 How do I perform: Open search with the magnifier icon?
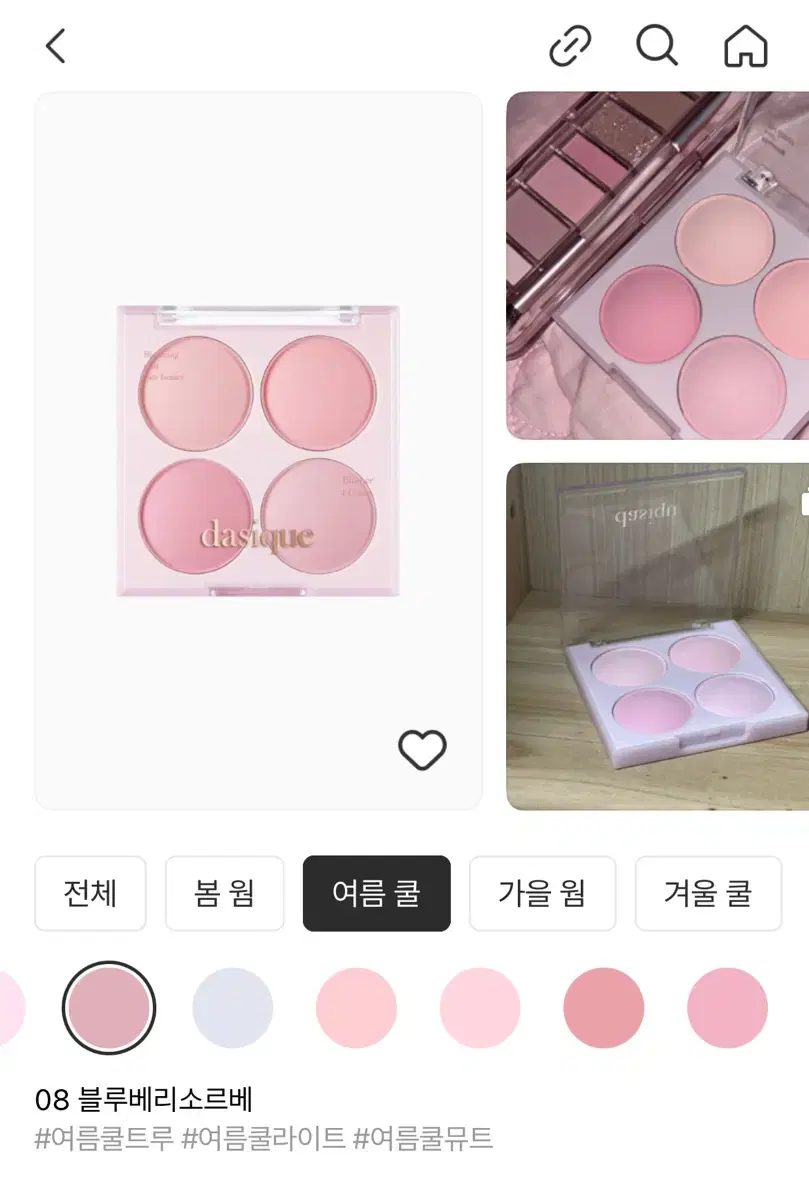click(x=656, y=45)
